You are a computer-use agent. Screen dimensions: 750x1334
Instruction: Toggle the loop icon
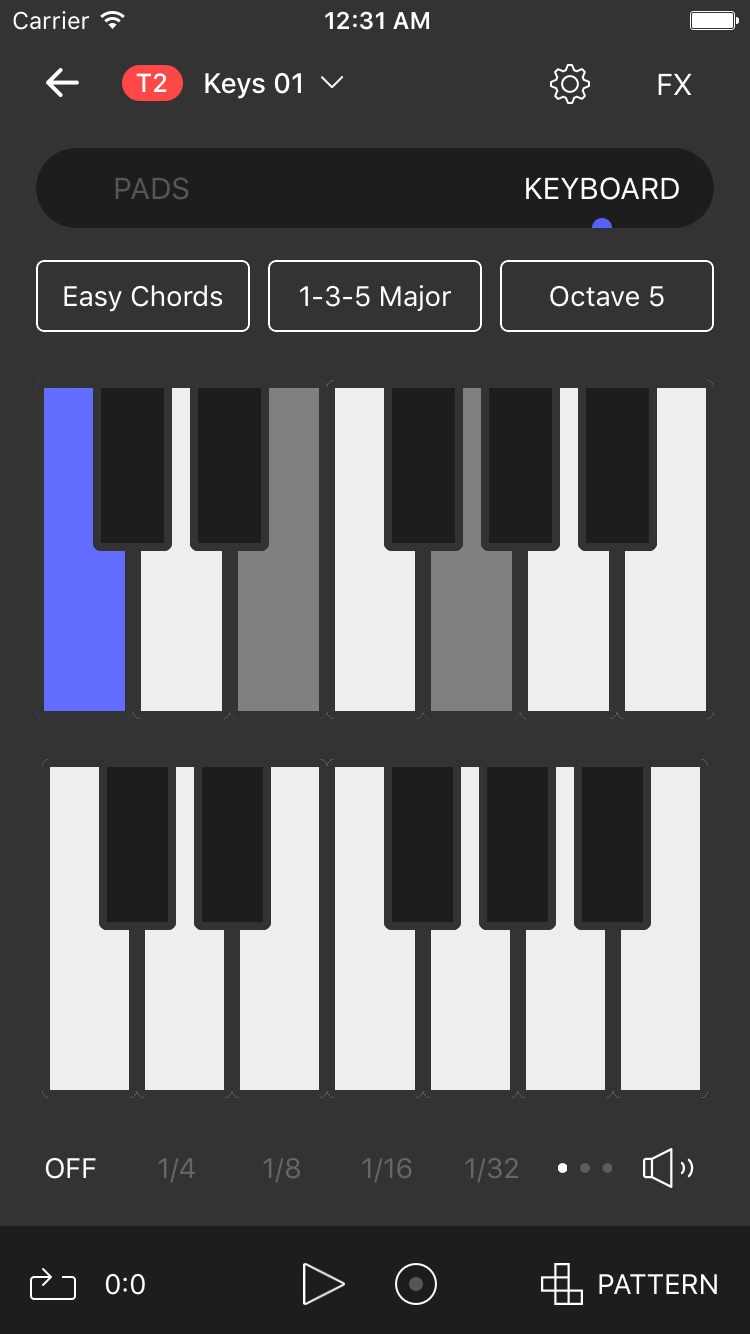tap(53, 1284)
